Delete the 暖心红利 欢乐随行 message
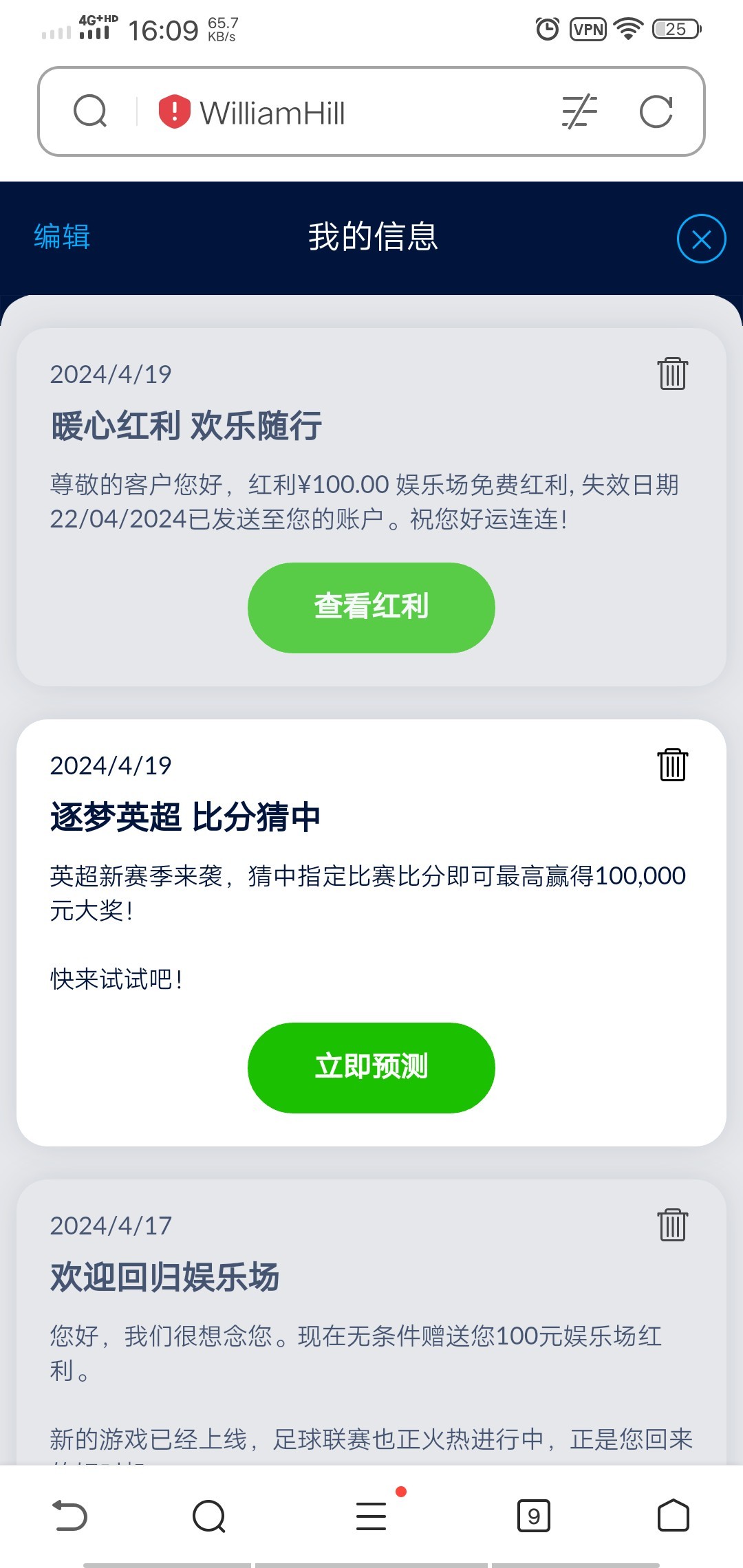 tap(672, 374)
